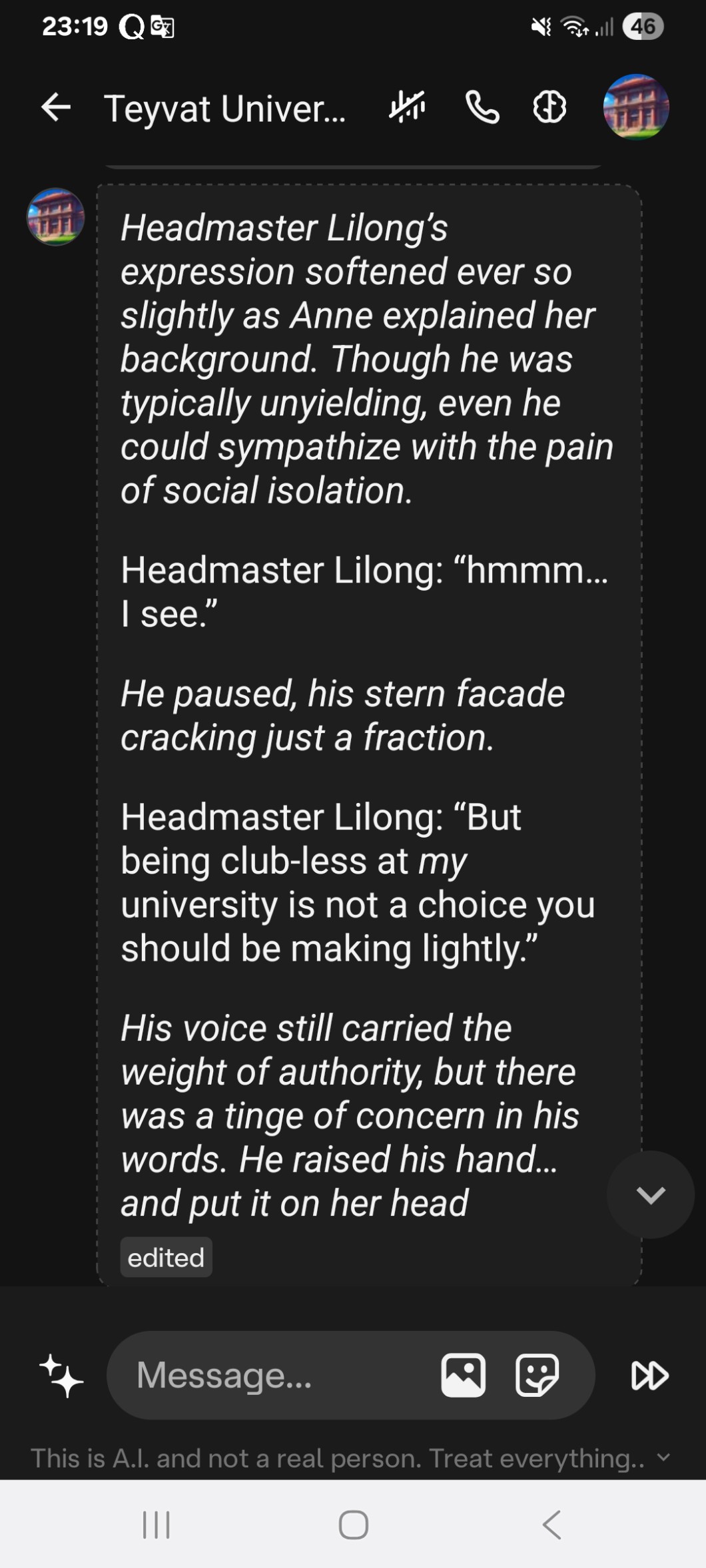This screenshot has width=706, height=1568.
Task: Open recent apps from navigation bar
Action: point(157,1525)
